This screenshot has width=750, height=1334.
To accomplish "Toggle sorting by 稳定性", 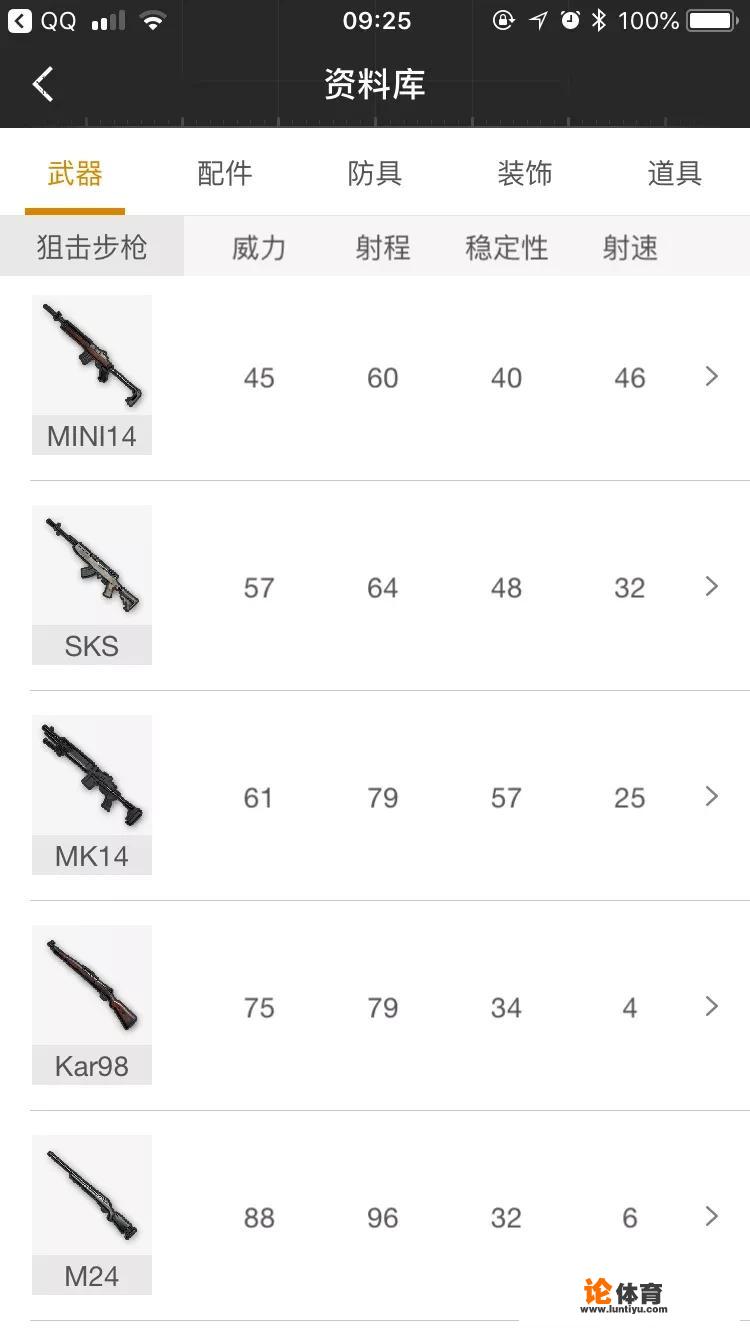I will click(506, 247).
